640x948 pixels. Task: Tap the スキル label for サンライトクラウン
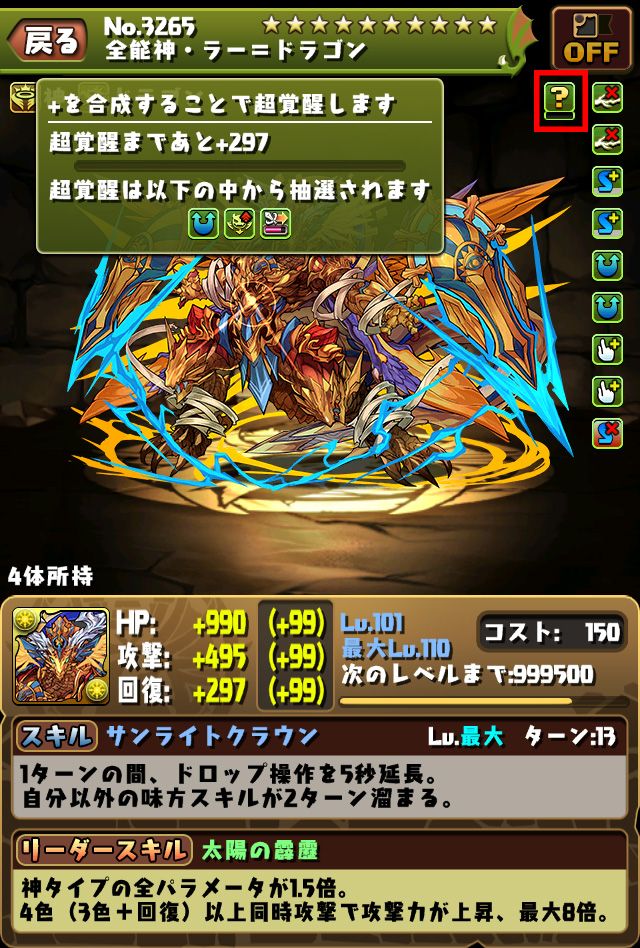click(x=57, y=738)
